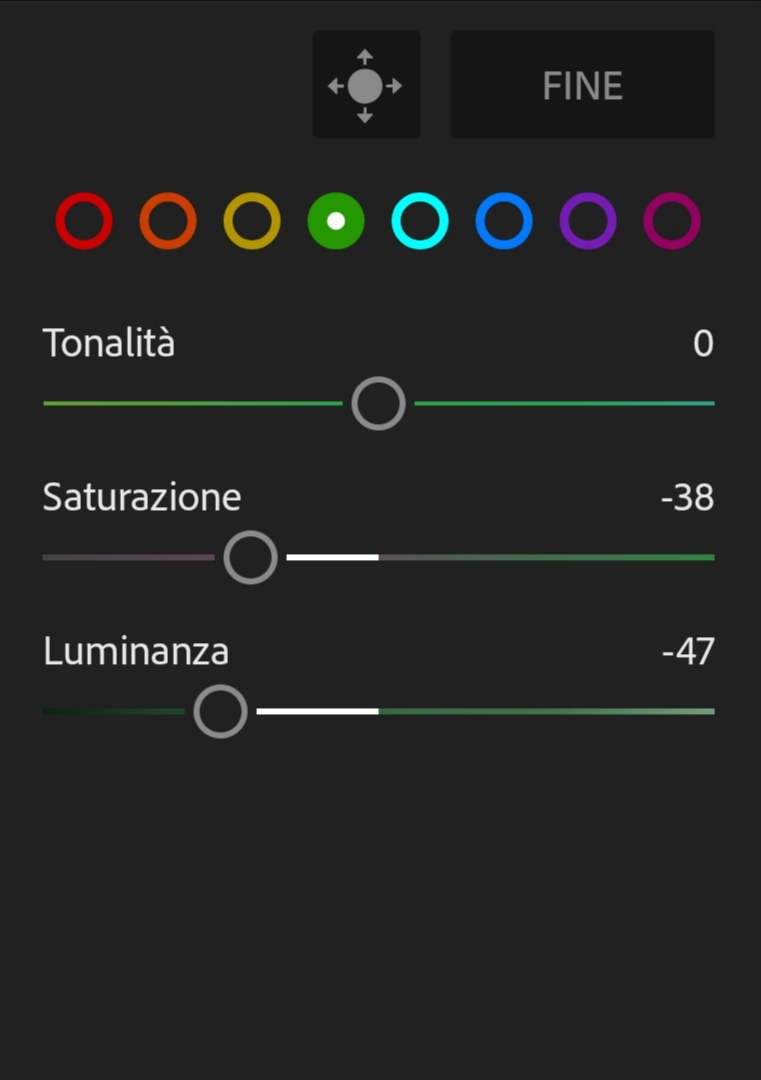Tap the selected green color channel

click(x=336, y=221)
